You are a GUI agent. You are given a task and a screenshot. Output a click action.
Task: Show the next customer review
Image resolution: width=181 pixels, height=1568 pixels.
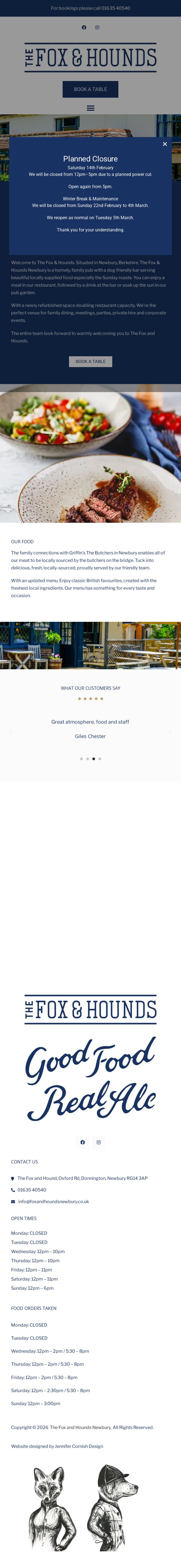[x=170, y=732]
